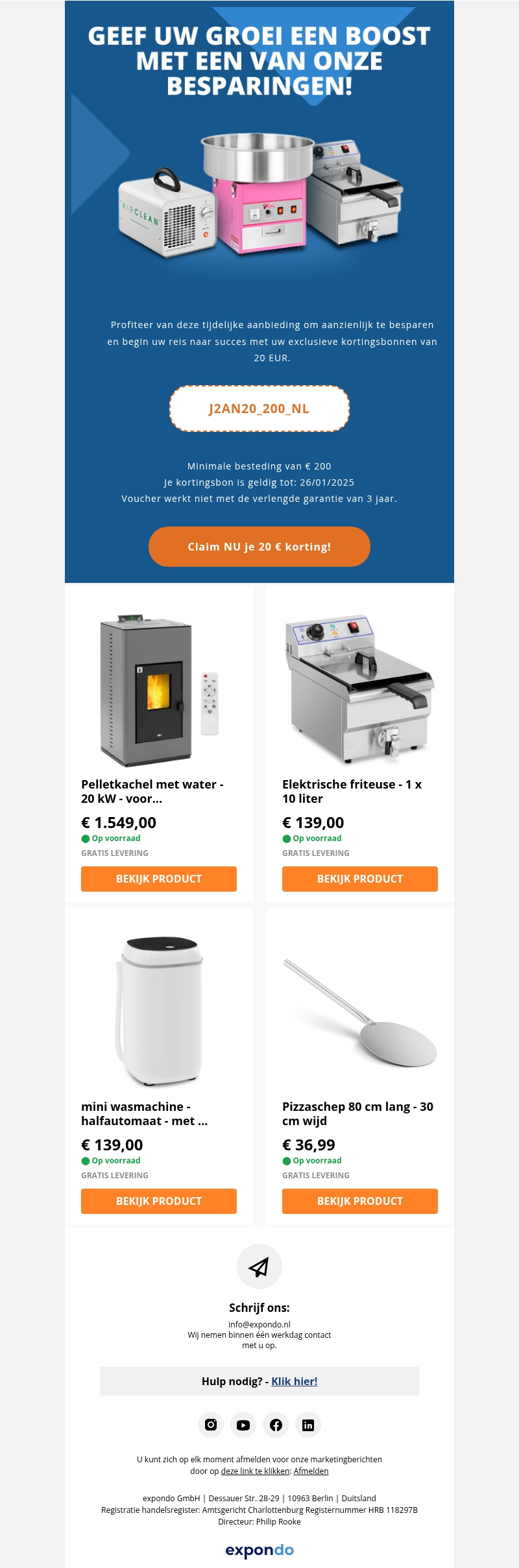The image size is (519, 1568).
Task: Tap 'deze link te klikken' link
Action: click(x=256, y=1471)
